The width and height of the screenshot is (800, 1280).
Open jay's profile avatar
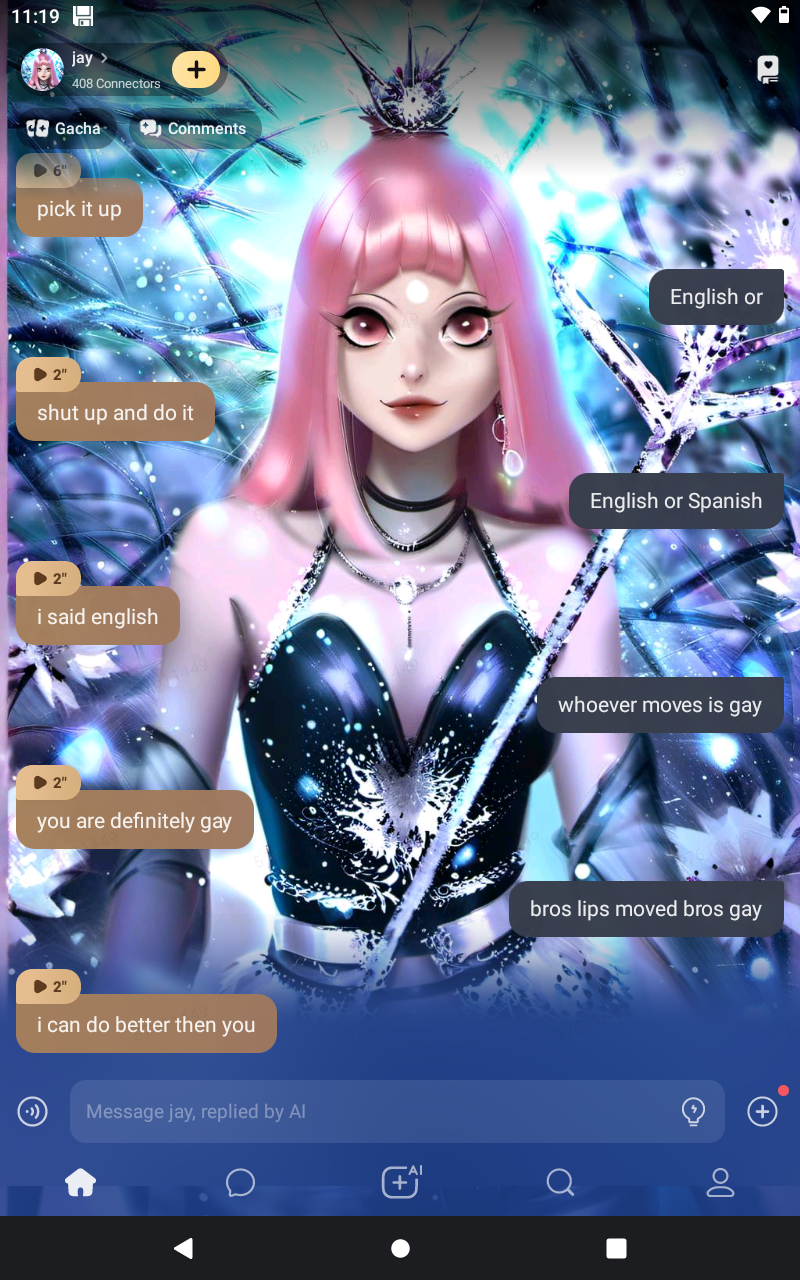(43, 70)
